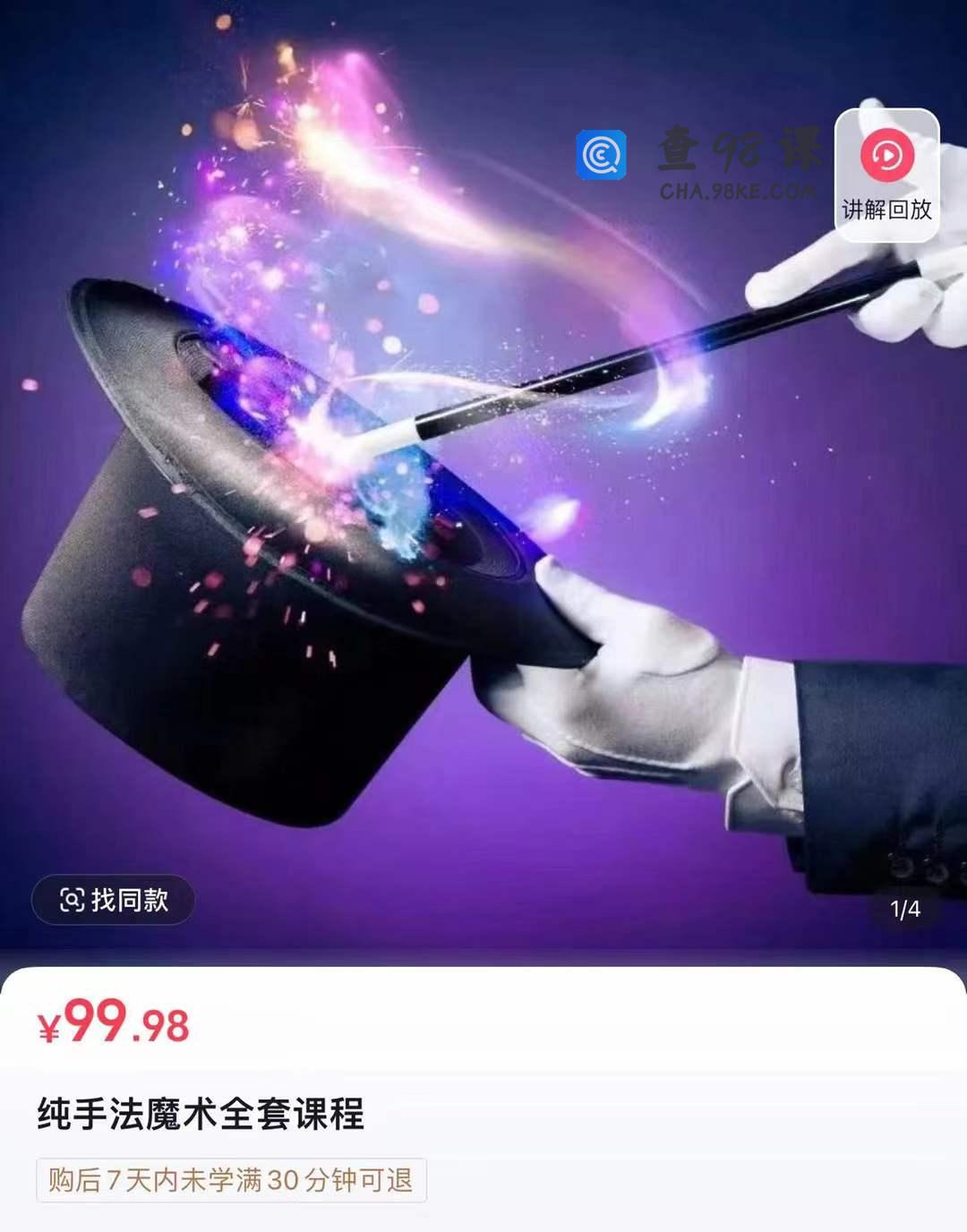
Task: View the 7天内未学满30分钟可退 refund policy
Action: [231, 1180]
